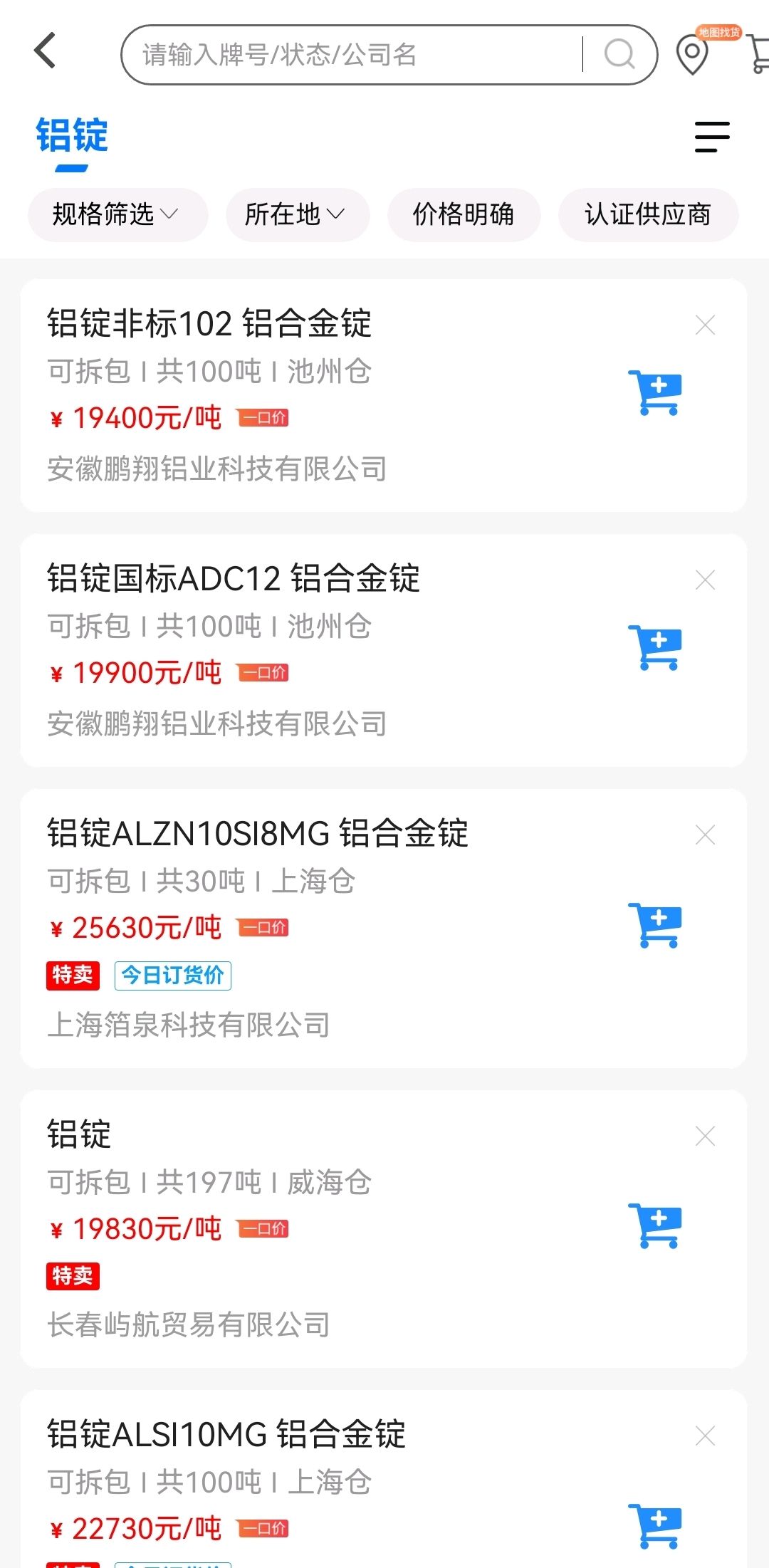Go back using the top-left arrow

pyautogui.click(x=45, y=51)
